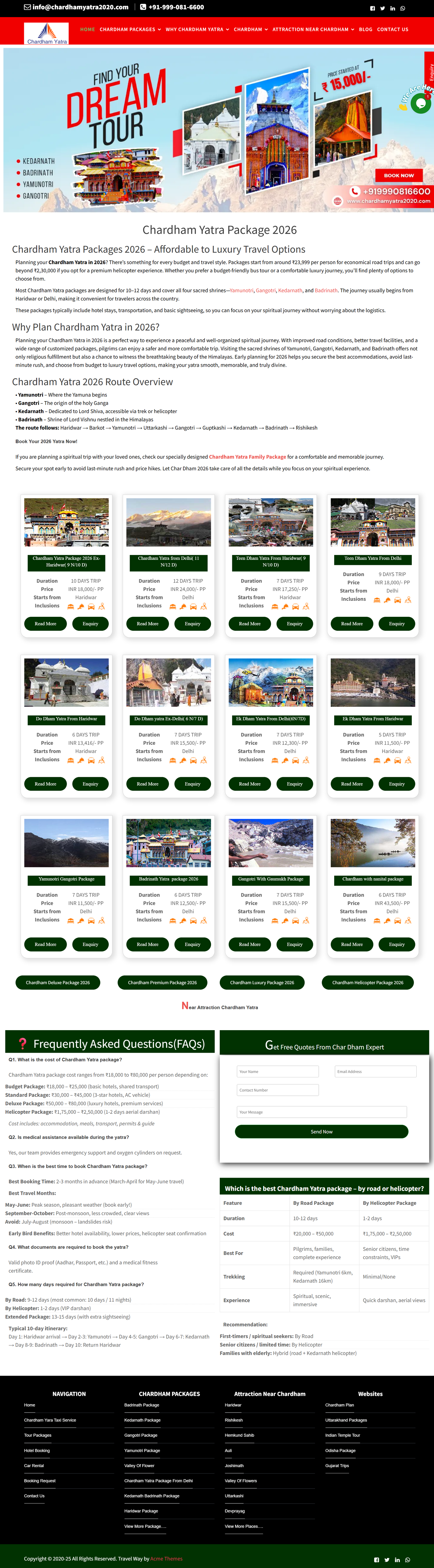Open the Contact Us nav link

[x=392, y=29]
